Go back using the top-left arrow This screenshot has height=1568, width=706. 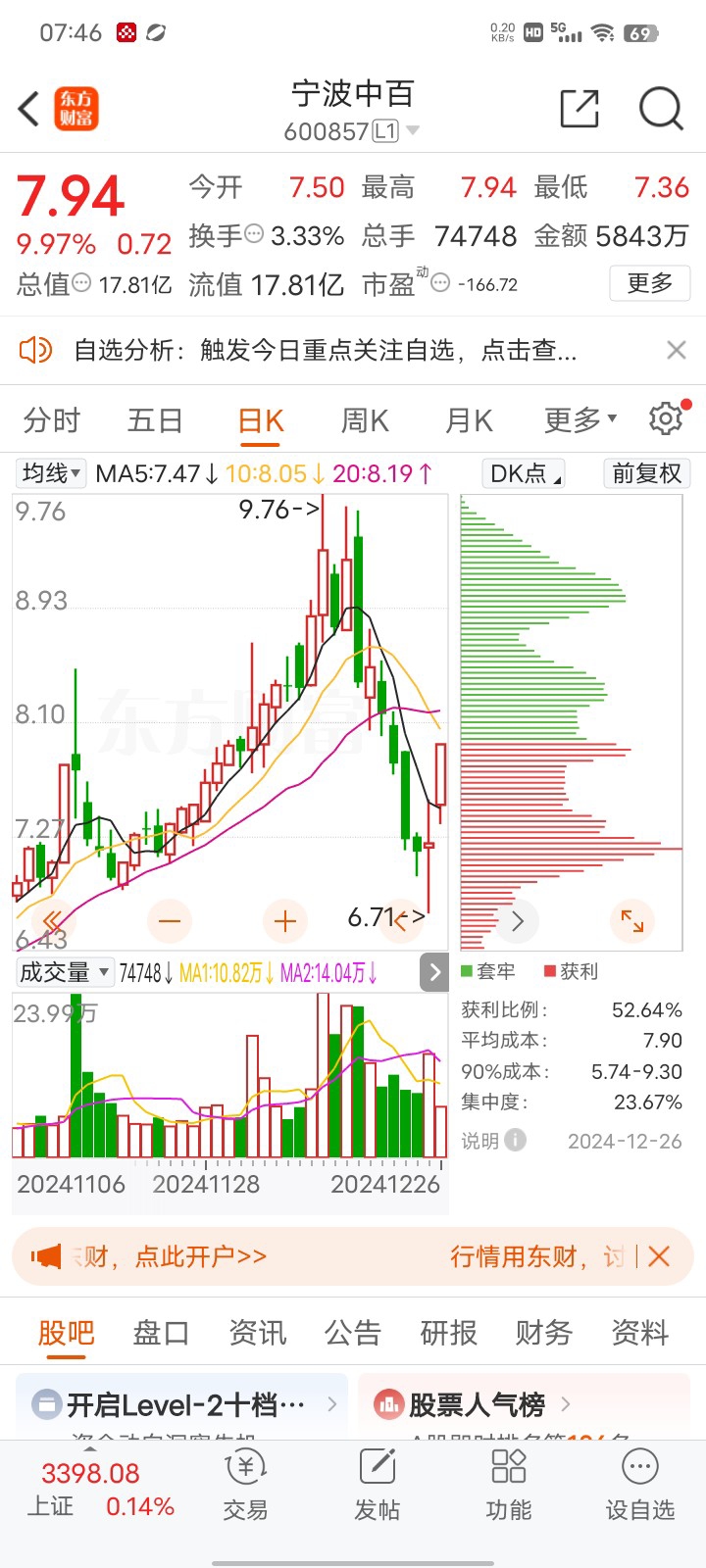pos(29,109)
